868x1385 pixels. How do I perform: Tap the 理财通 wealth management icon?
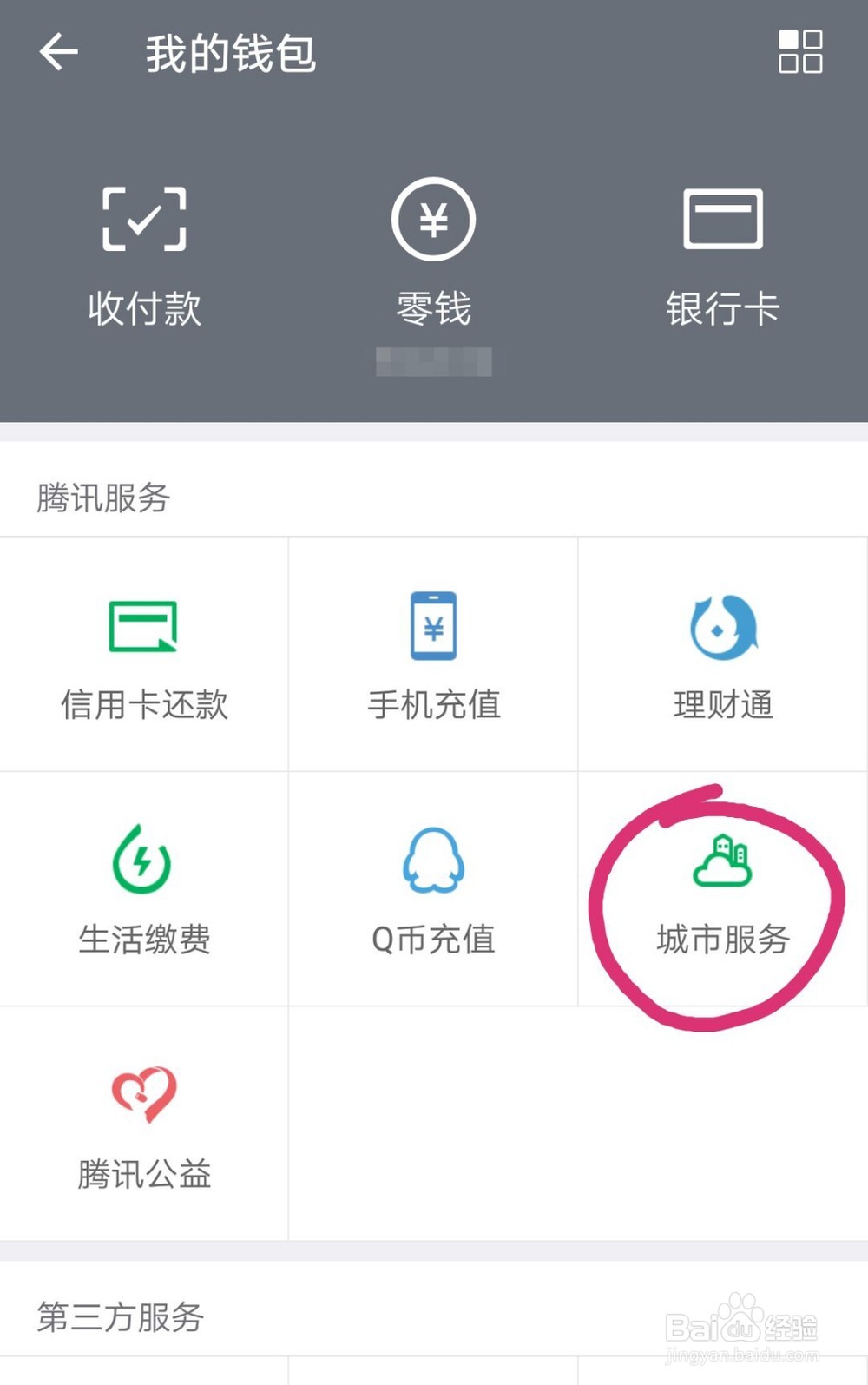(x=723, y=625)
